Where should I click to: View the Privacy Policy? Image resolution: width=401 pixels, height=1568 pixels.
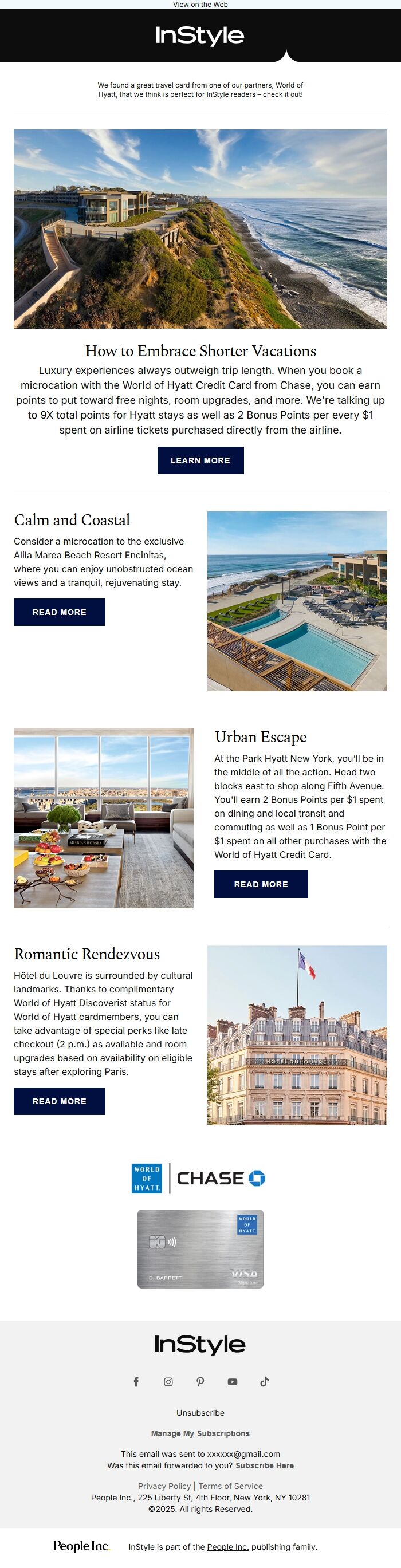coord(164,1486)
